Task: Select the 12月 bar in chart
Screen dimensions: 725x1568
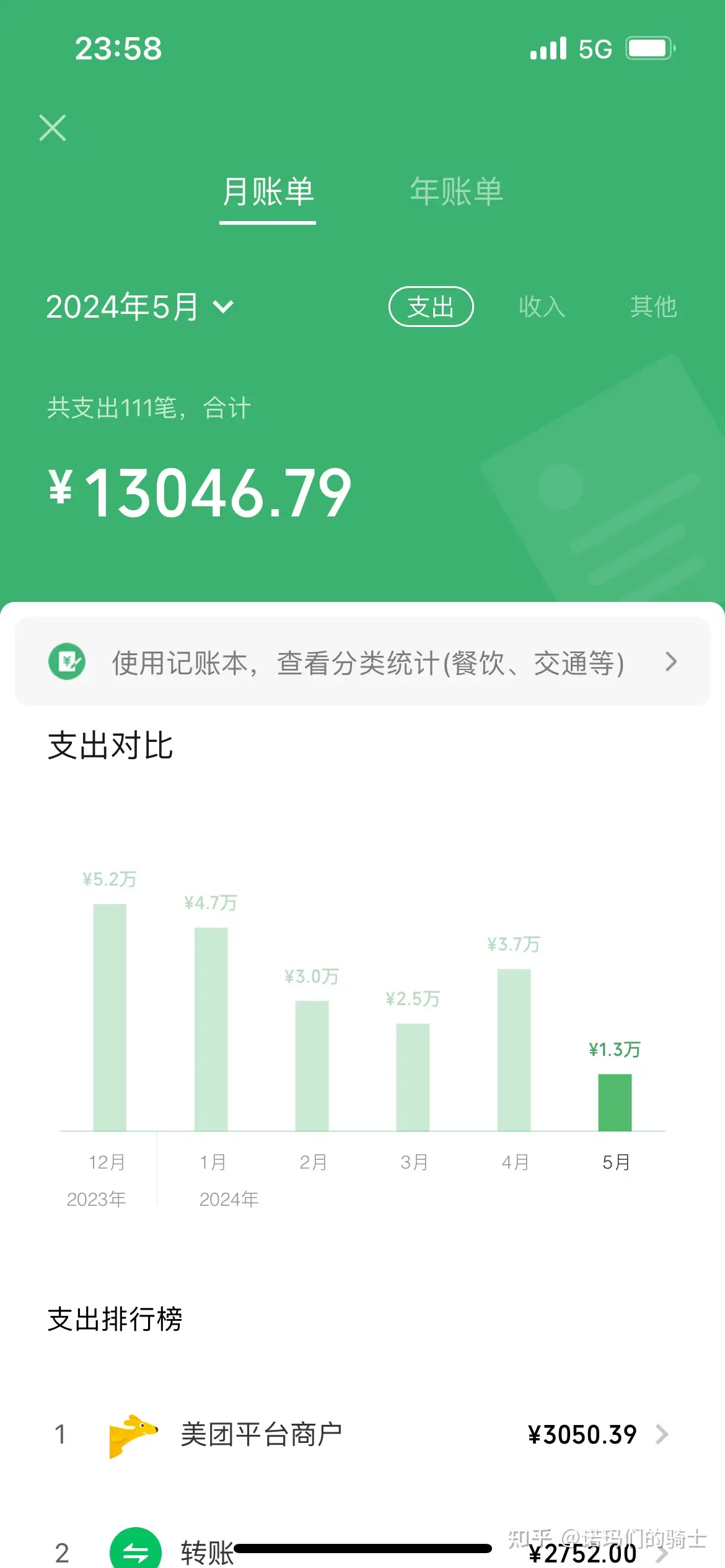Action: click(x=110, y=1017)
